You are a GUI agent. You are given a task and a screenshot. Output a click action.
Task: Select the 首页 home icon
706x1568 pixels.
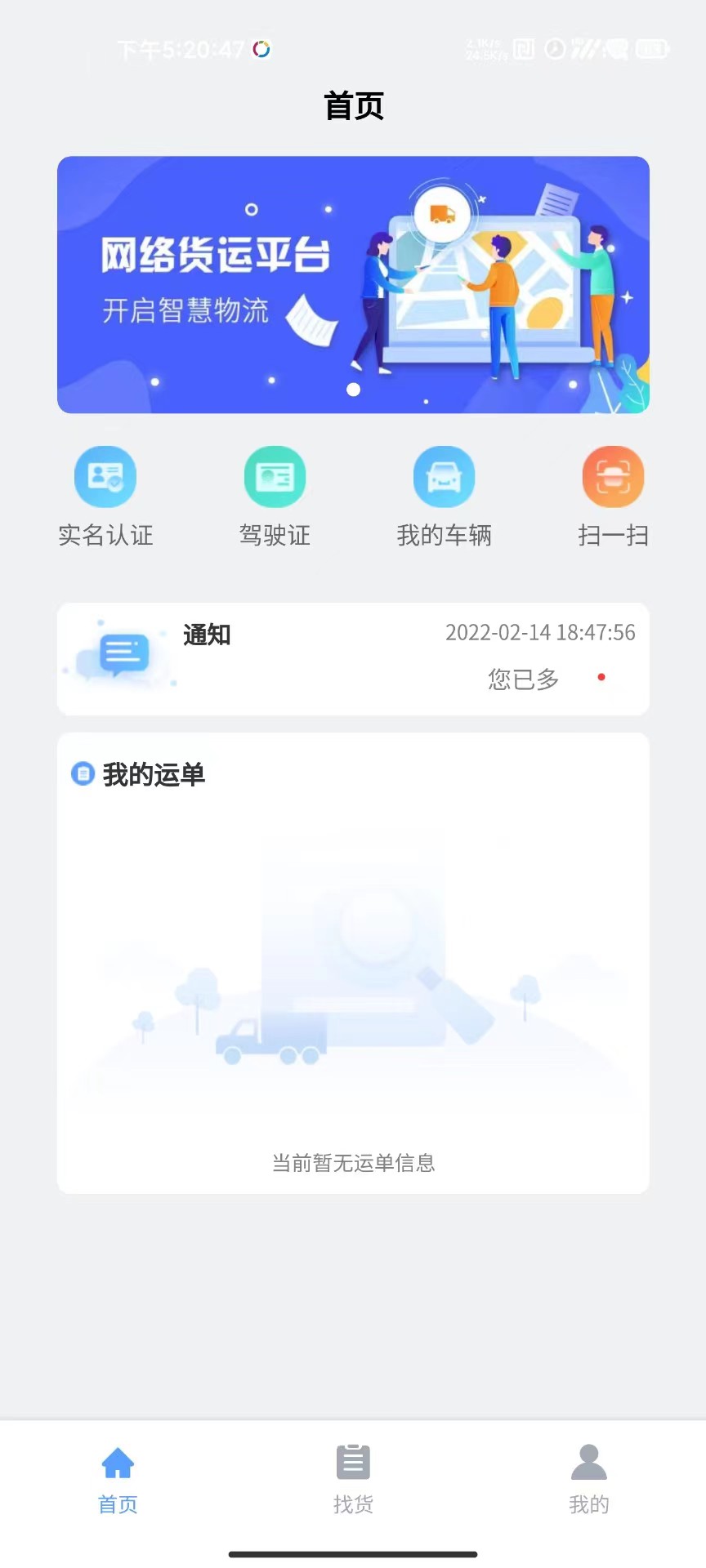(118, 1461)
